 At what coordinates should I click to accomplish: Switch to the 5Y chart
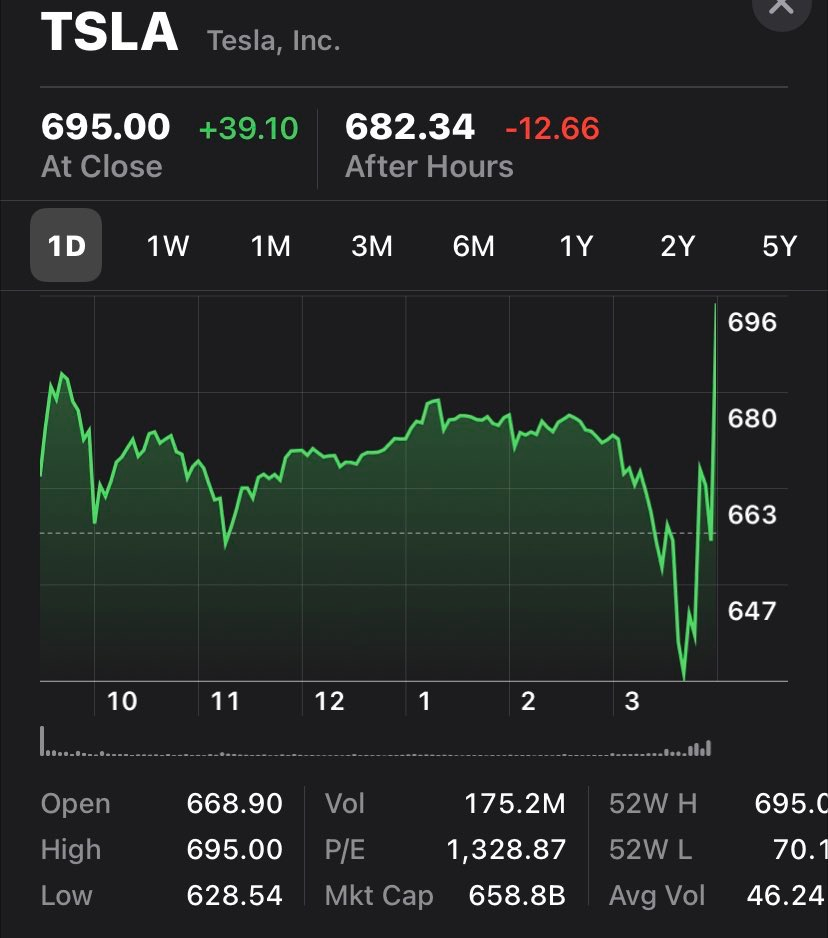(x=779, y=246)
